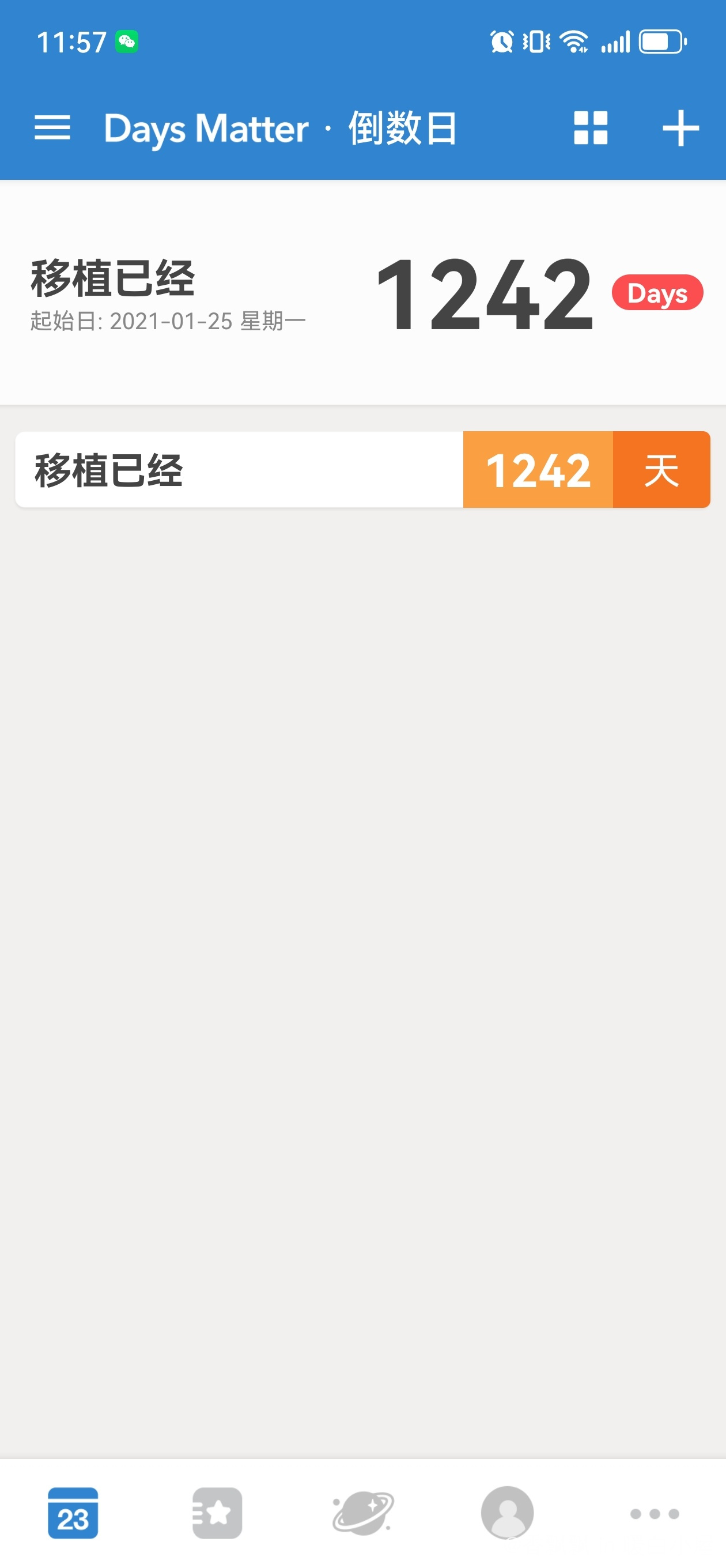Open the 移植已经 header card
This screenshot has width=726, height=1568.
point(362,293)
